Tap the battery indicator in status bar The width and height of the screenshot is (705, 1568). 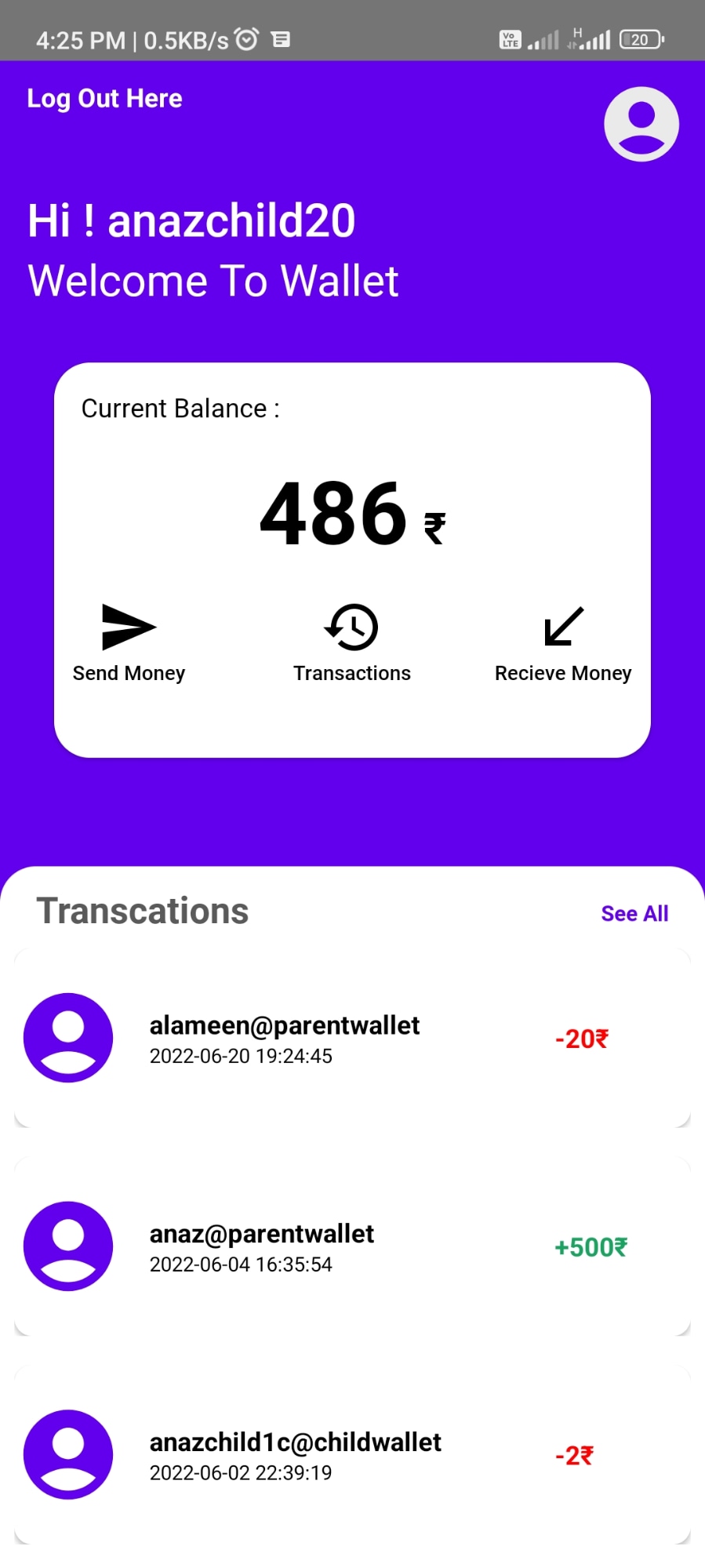point(639,39)
